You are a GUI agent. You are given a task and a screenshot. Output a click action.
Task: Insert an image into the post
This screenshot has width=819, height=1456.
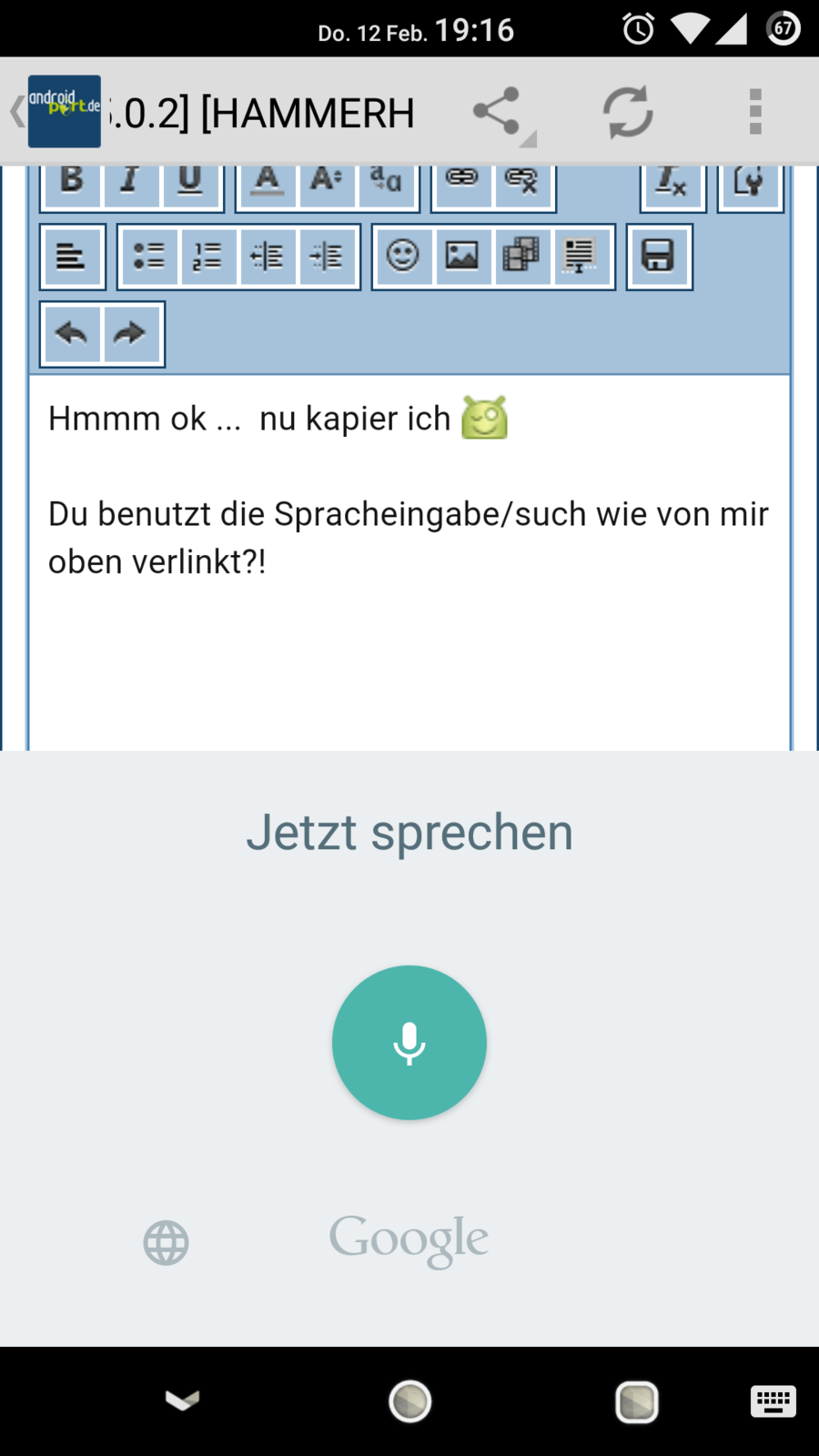pos(462,257)
